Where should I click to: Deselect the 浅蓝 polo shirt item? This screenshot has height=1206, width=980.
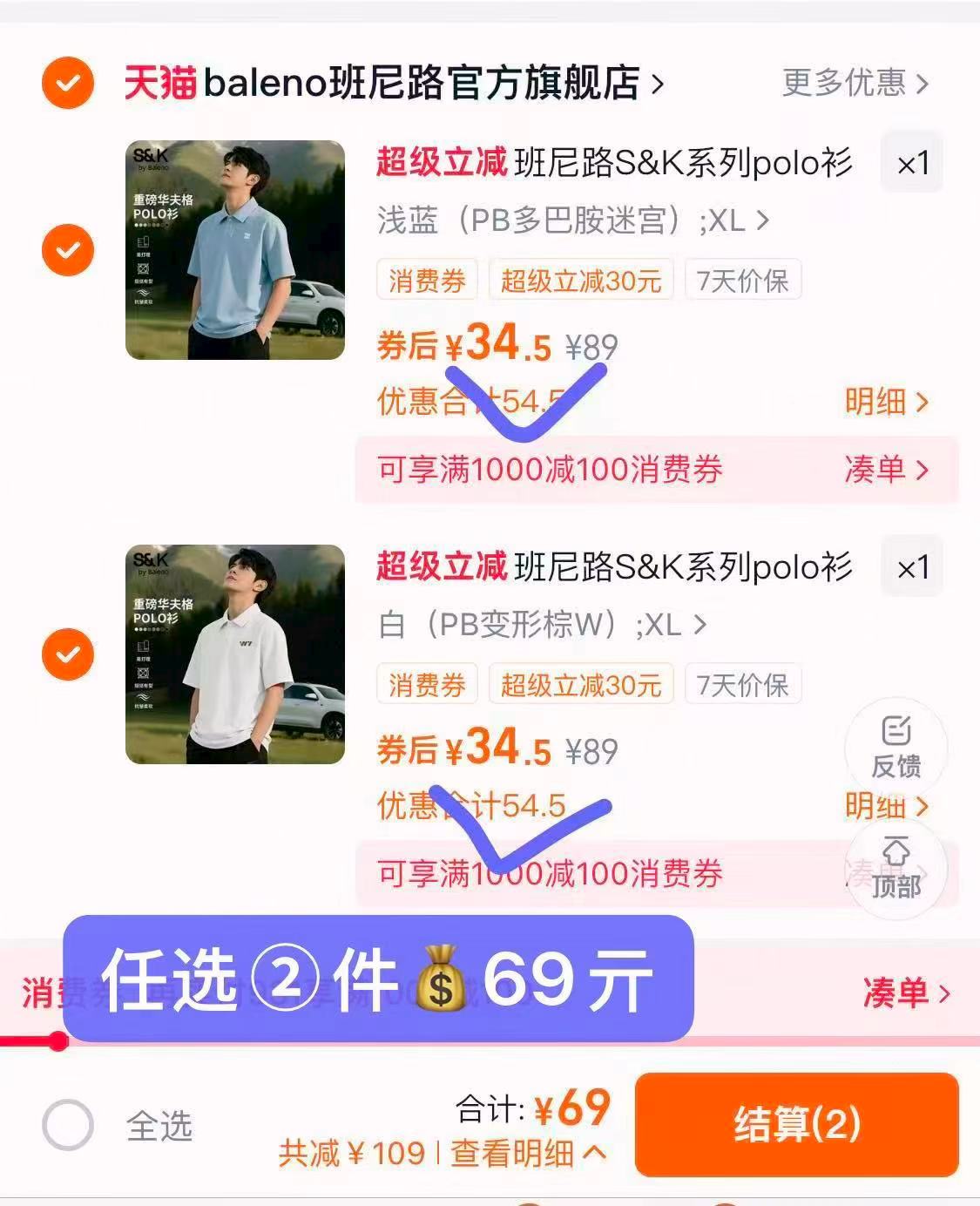(67, 250)
